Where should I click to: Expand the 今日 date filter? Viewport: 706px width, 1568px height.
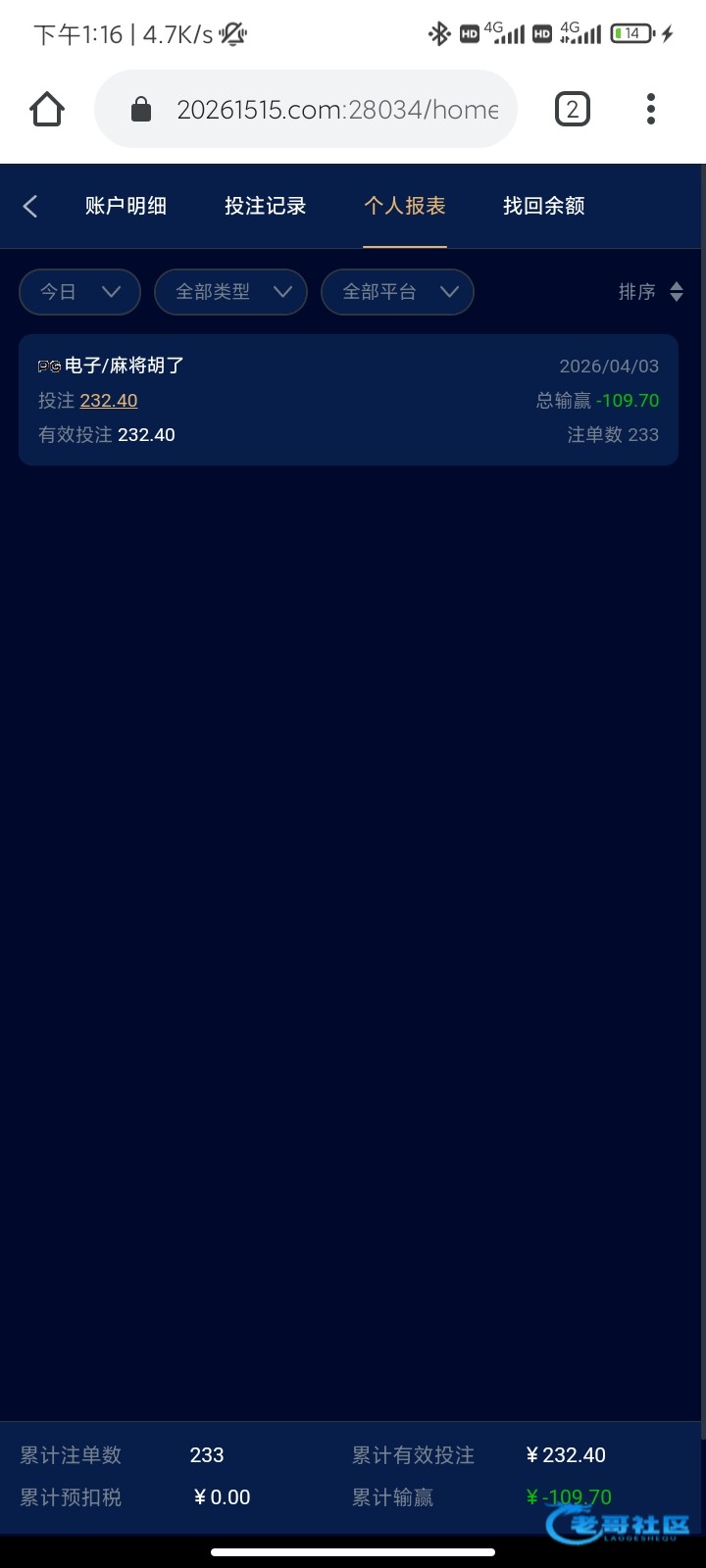[79, 292]
